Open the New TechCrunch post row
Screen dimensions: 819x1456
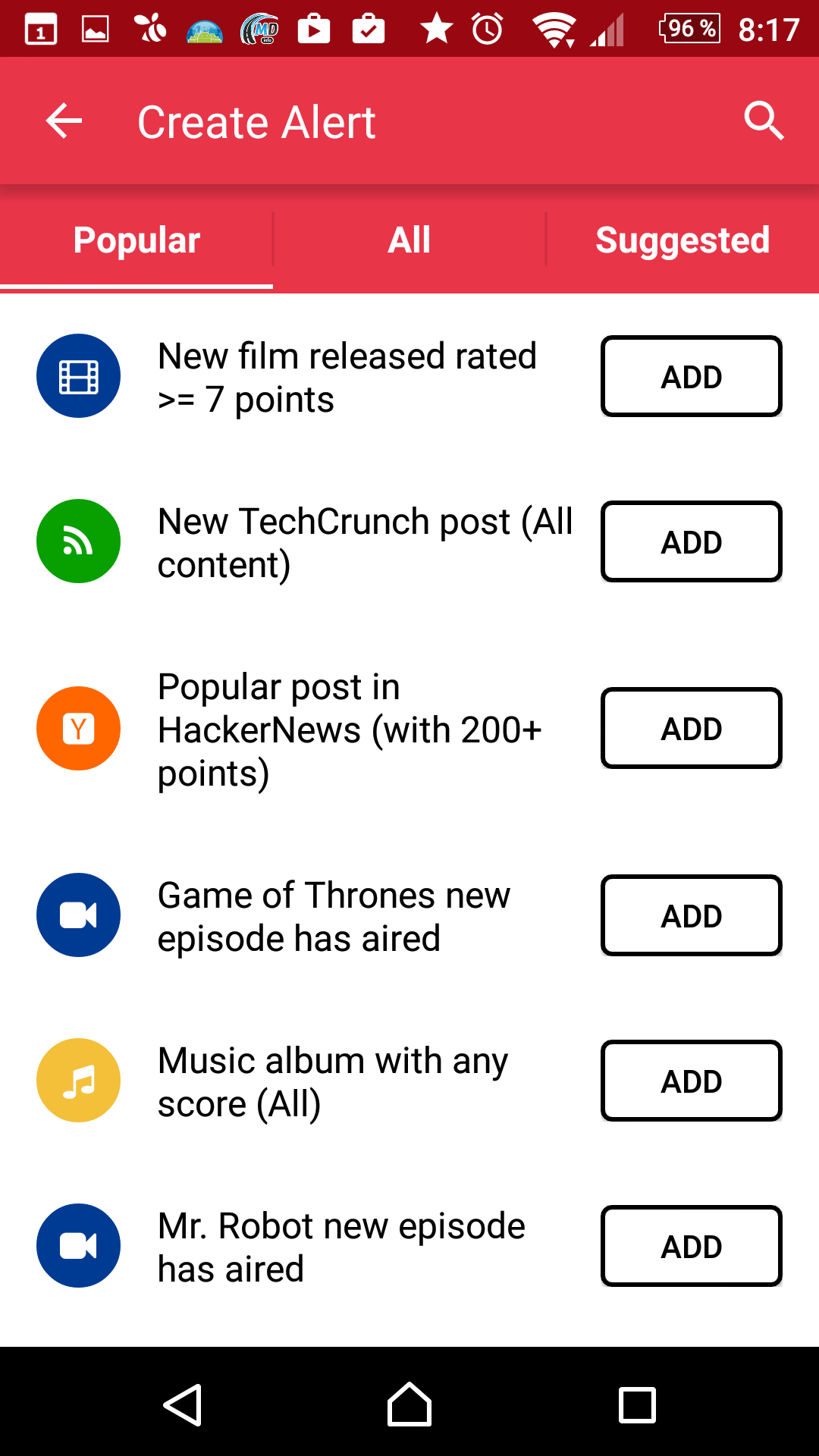point(364,543)
